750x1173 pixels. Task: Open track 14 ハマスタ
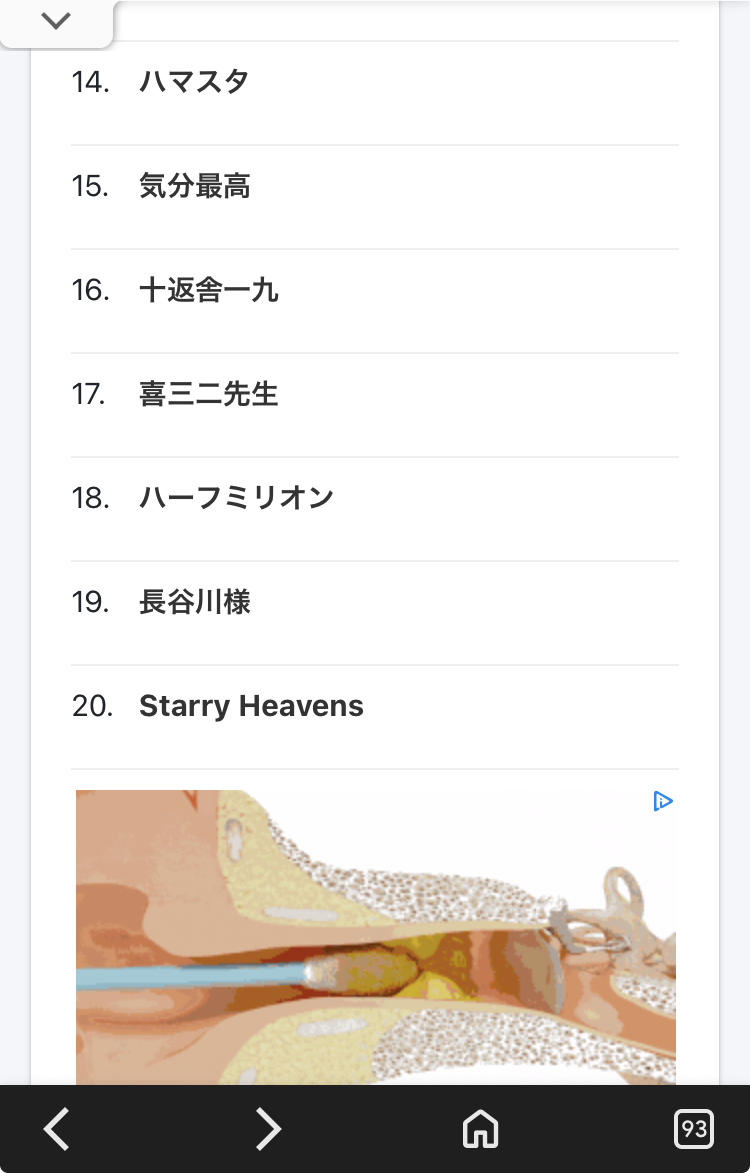point(194,82)
